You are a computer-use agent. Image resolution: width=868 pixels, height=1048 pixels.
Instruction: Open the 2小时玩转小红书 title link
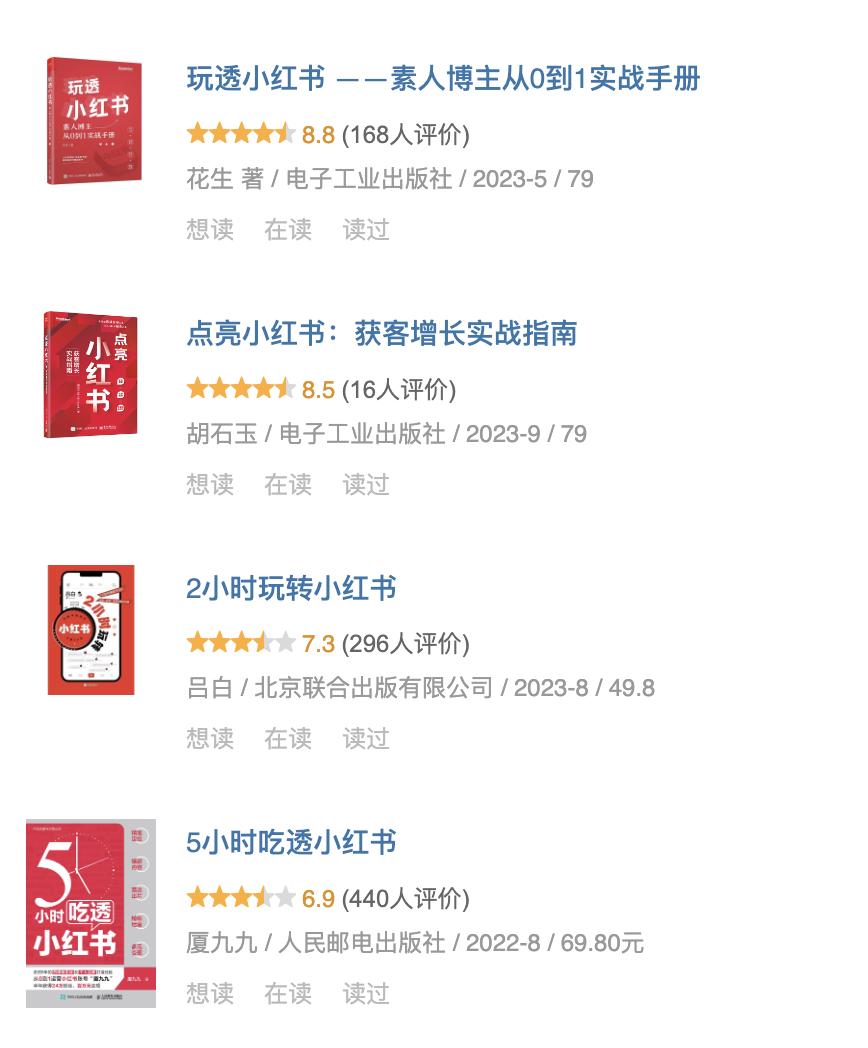coord(291,588)
